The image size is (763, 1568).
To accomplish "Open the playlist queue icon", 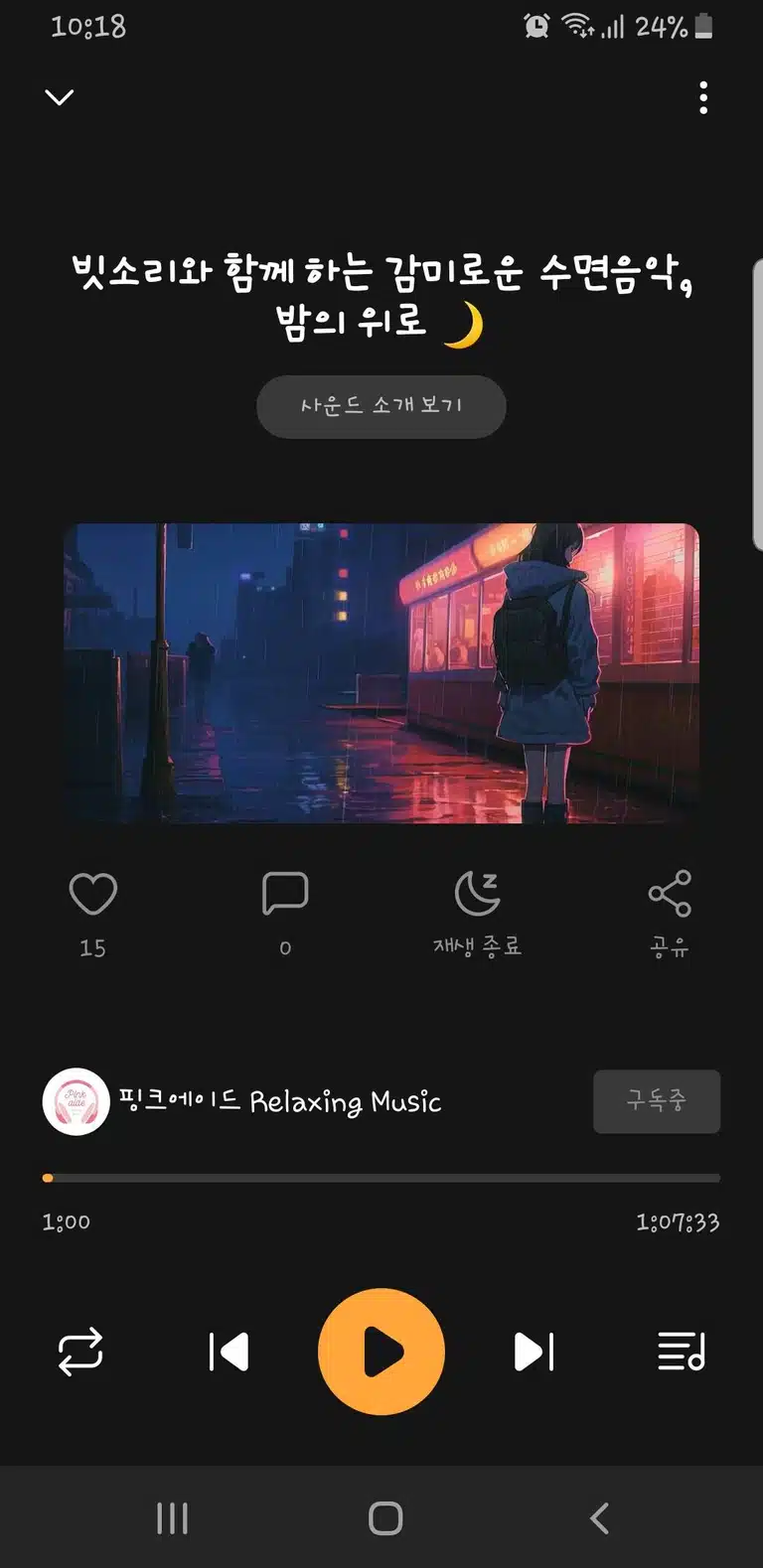I will (x=682, y=1352).
